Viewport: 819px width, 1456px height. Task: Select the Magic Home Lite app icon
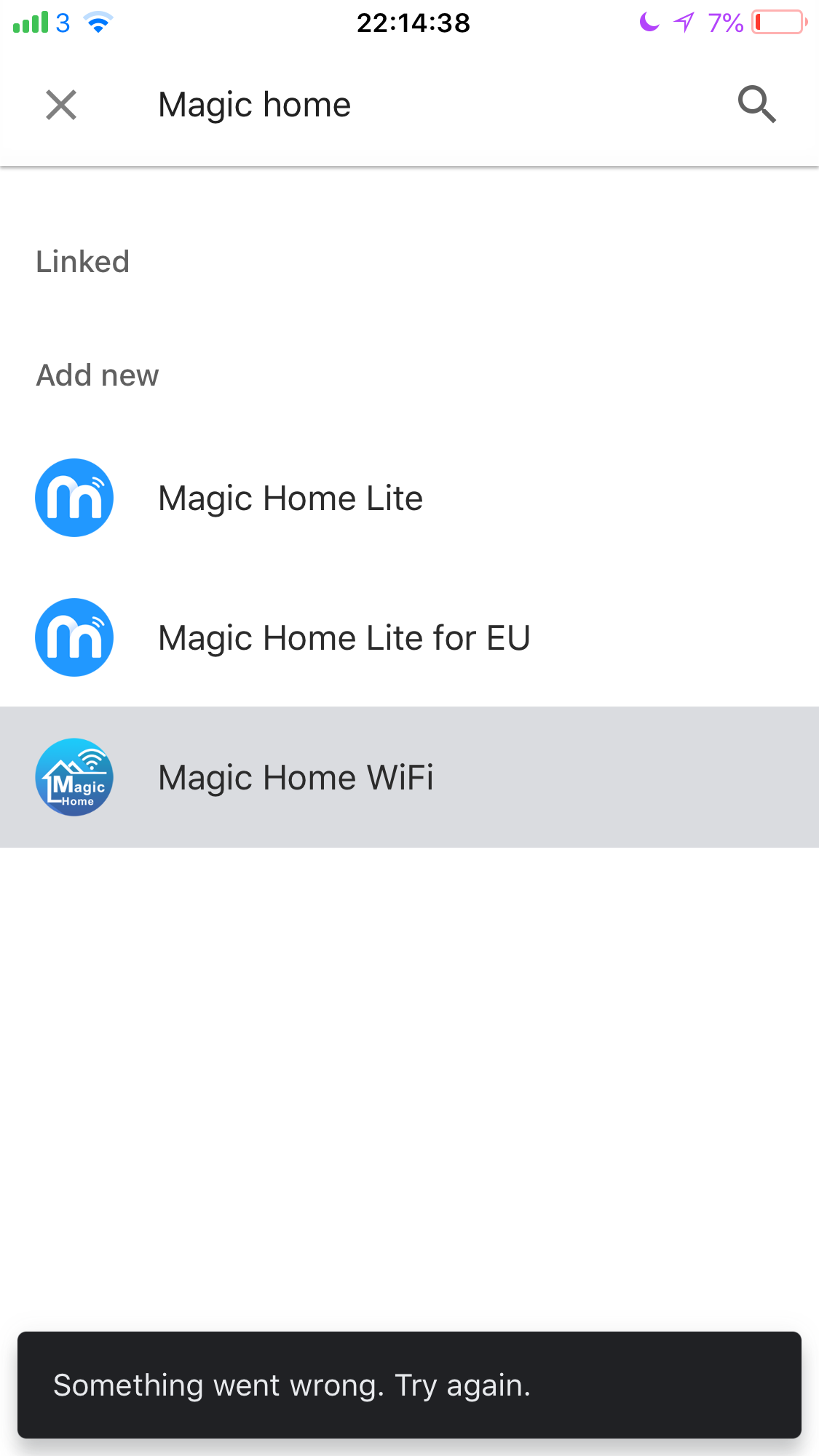(74, 498)
